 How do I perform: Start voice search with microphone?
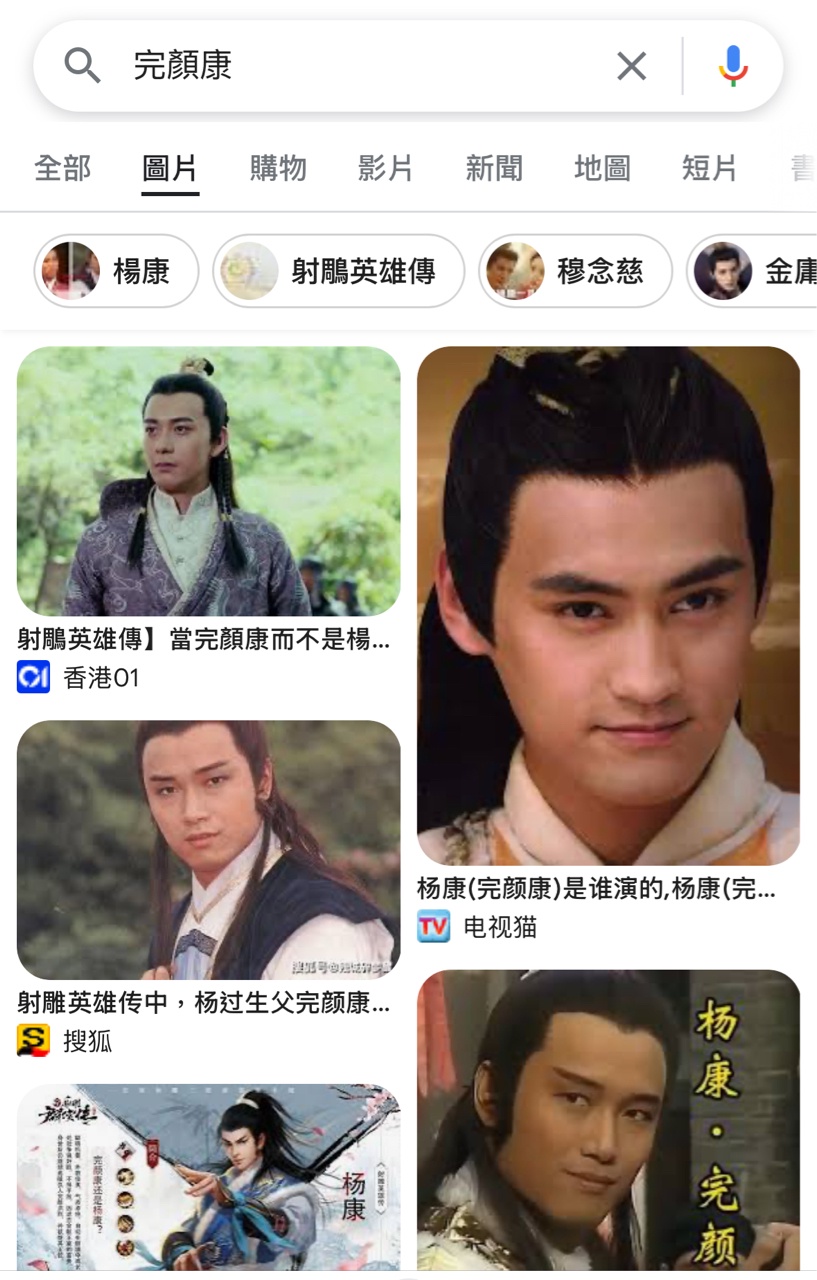point(733,66)
